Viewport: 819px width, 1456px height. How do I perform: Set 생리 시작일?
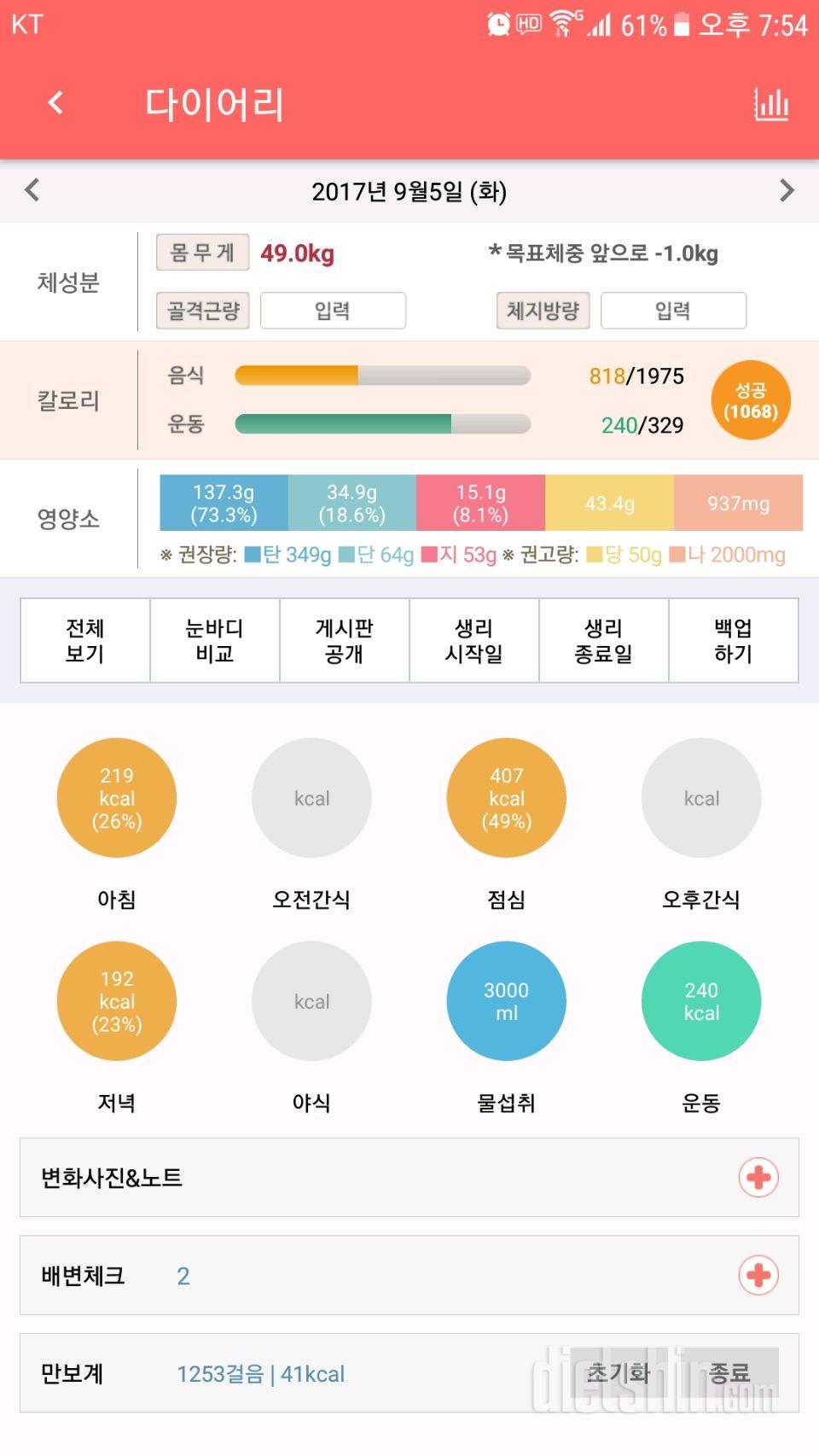tap(474, 640)
